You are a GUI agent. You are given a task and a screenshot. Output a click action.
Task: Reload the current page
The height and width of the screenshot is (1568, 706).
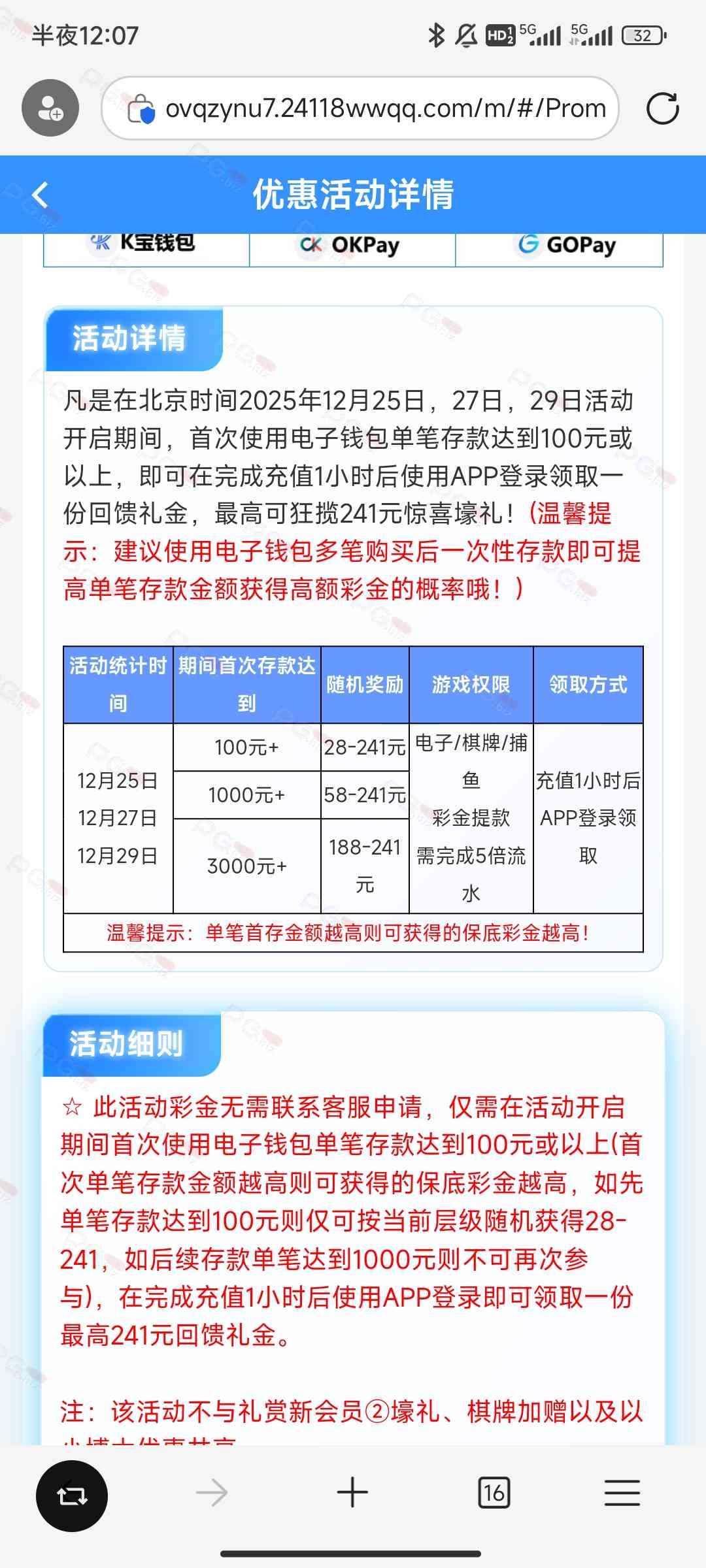coord(662,108)
